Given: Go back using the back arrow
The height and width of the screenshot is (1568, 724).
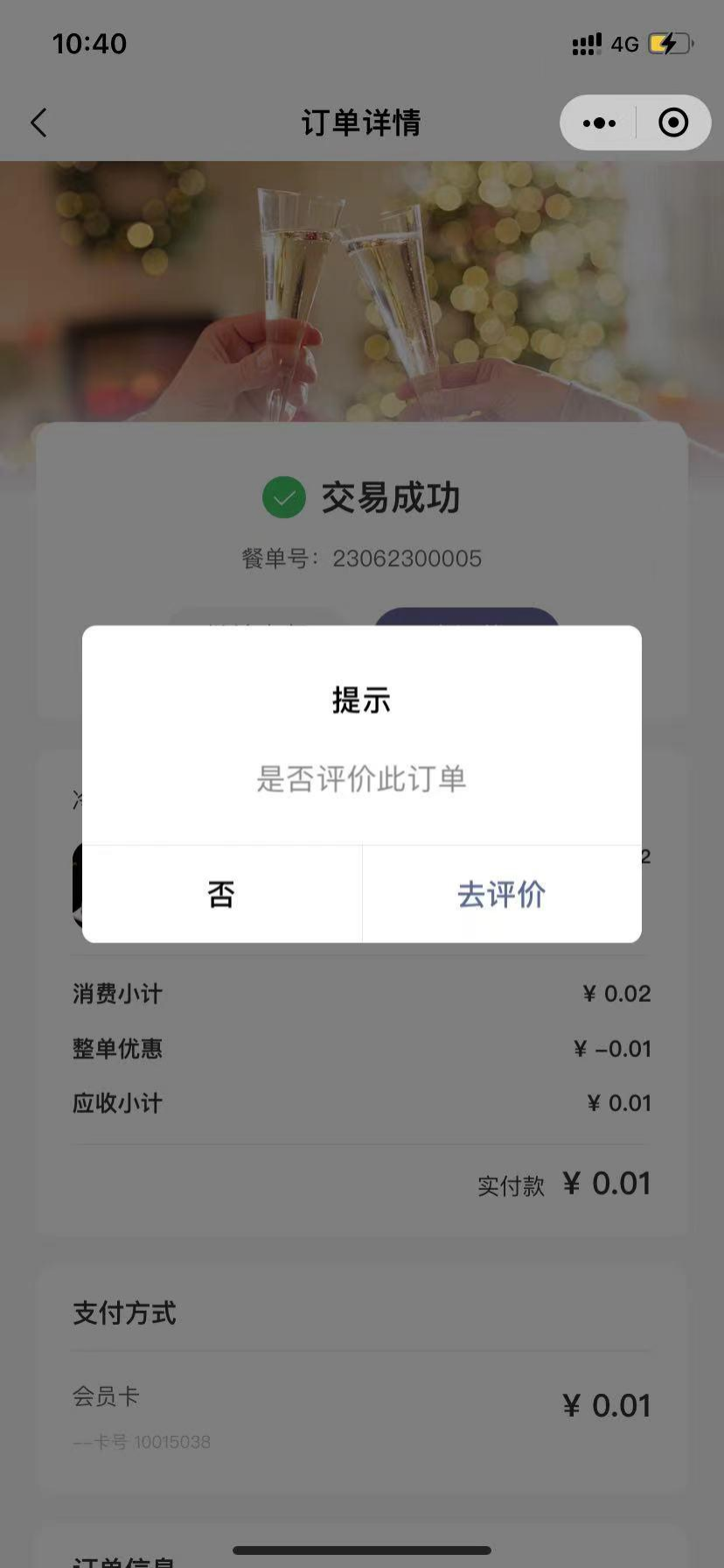Looking at the screenshot, I should (38, 123).
